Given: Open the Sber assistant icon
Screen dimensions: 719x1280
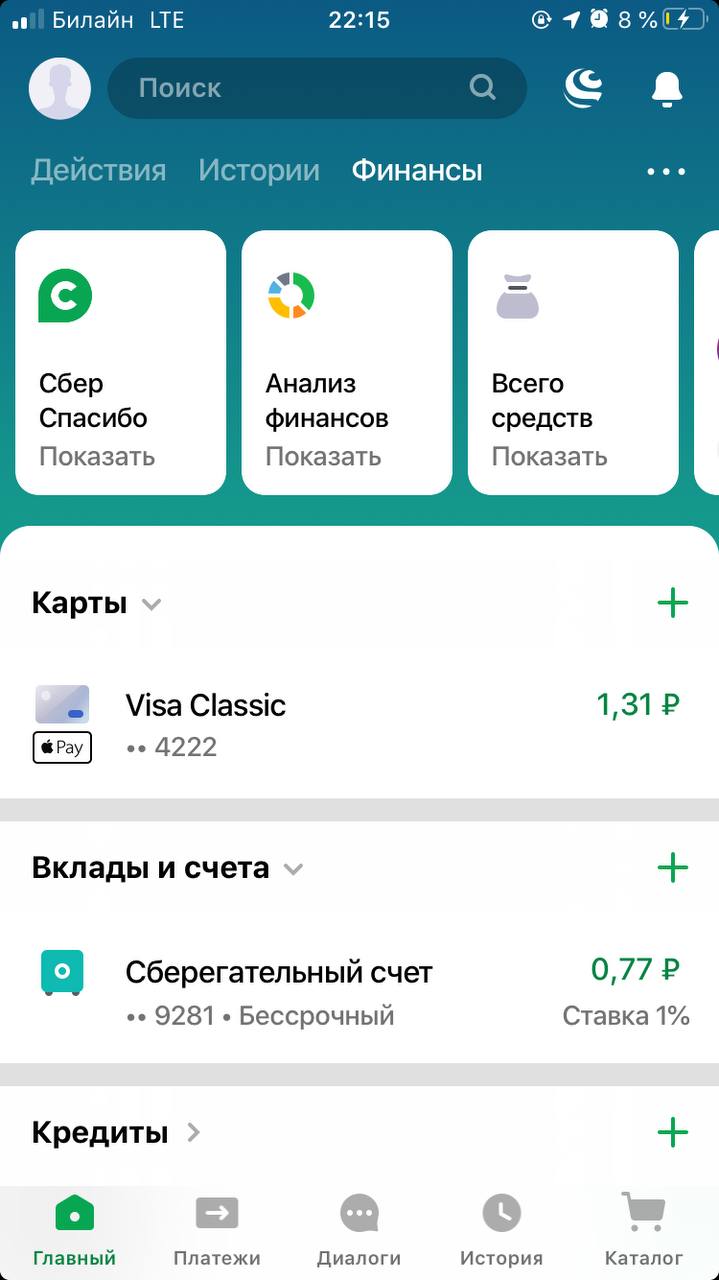Looking at the screenshot, I should [584, 88].
